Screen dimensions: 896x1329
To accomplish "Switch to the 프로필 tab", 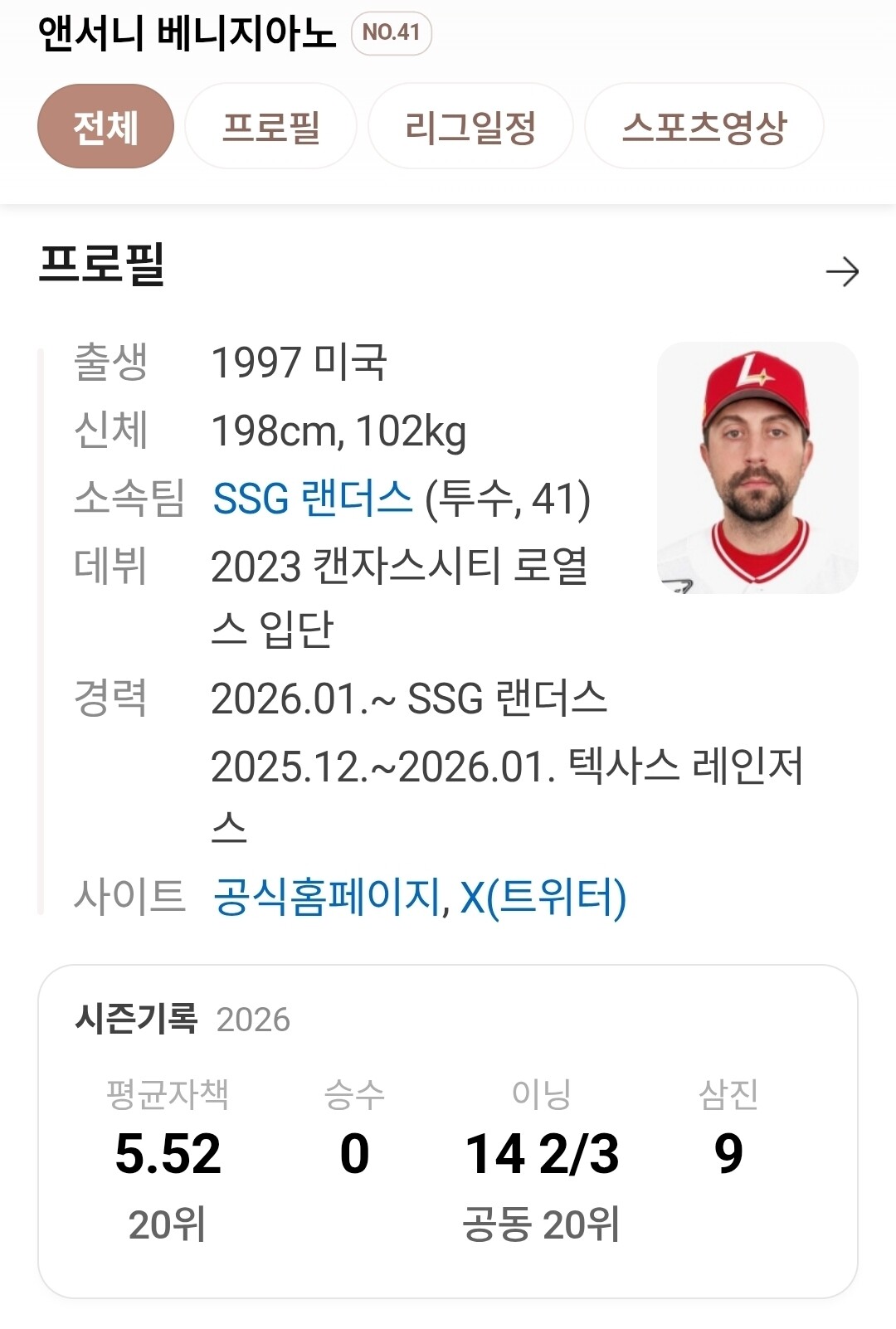I will click(x=271, y=126).
